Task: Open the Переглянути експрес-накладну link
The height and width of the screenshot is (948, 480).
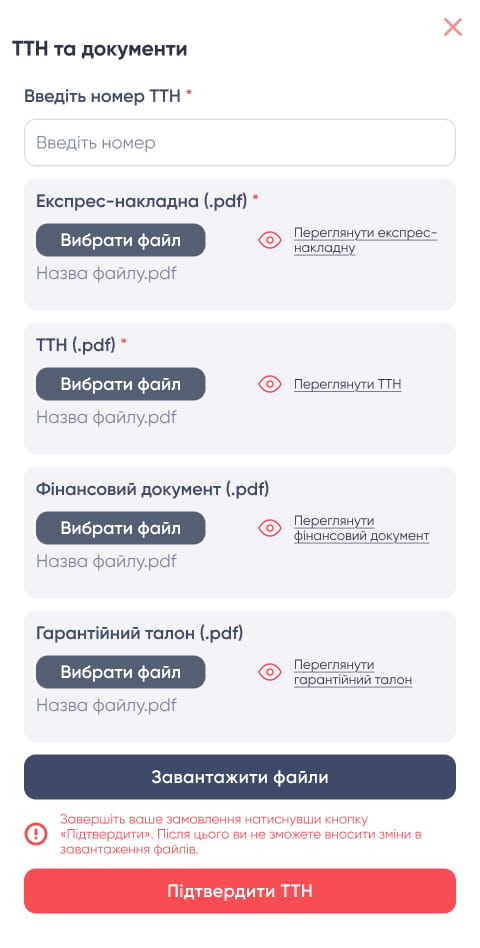Action: coord(365,241)
